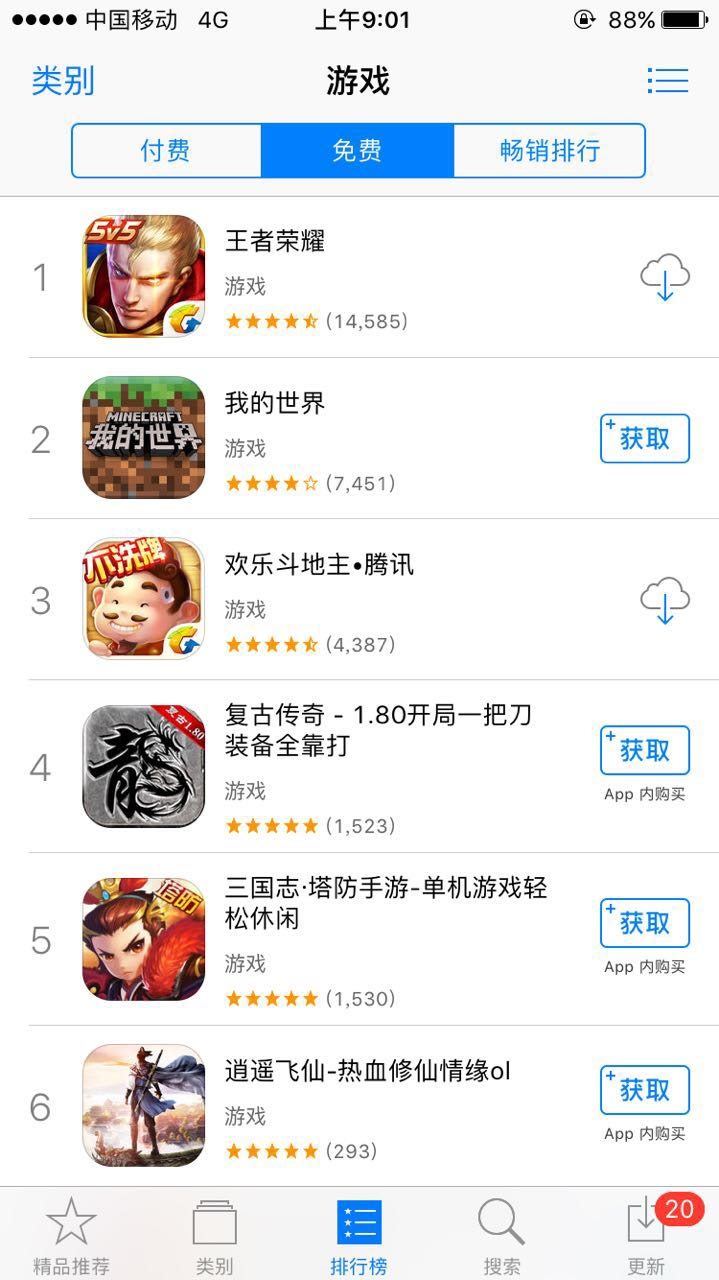The height and width of the screenshot is (1280, 719).
Task: Open the list view icon
Action: tap(667, 81)
